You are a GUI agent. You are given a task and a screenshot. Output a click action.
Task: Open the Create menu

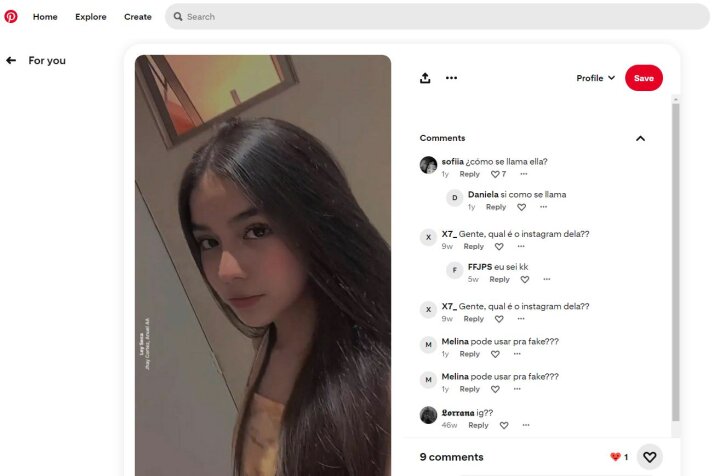138,17
